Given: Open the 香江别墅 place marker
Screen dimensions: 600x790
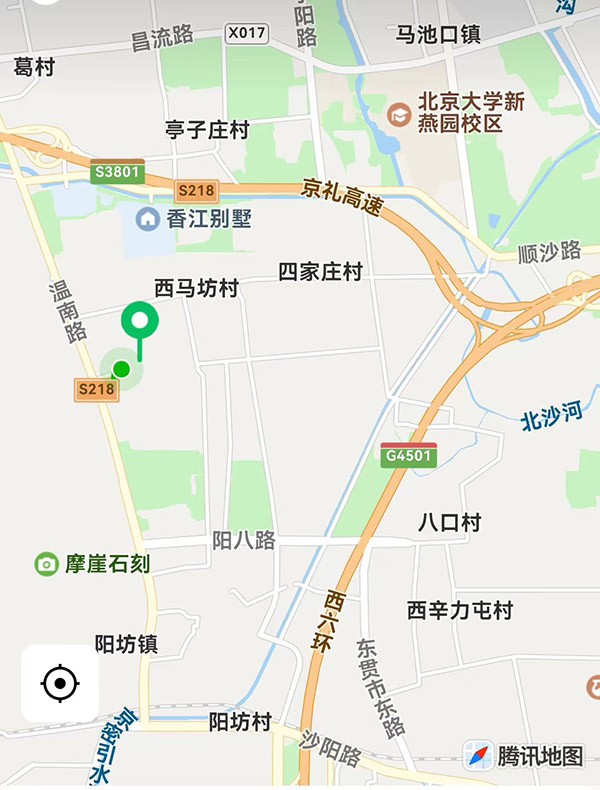Looking at the screenshot, I should pyautogui.click(x=148, y=218).
